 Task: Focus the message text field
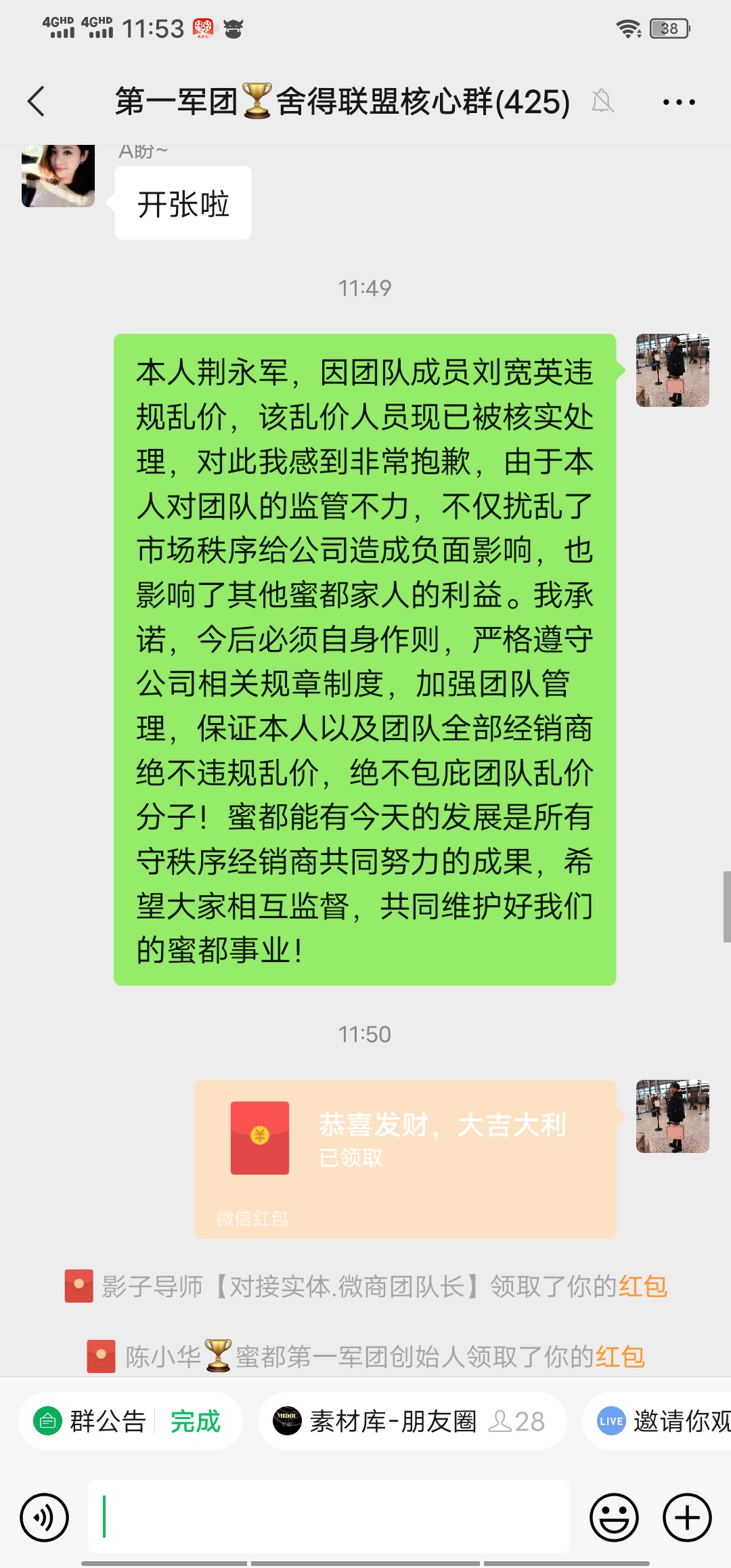point(328,1517)
